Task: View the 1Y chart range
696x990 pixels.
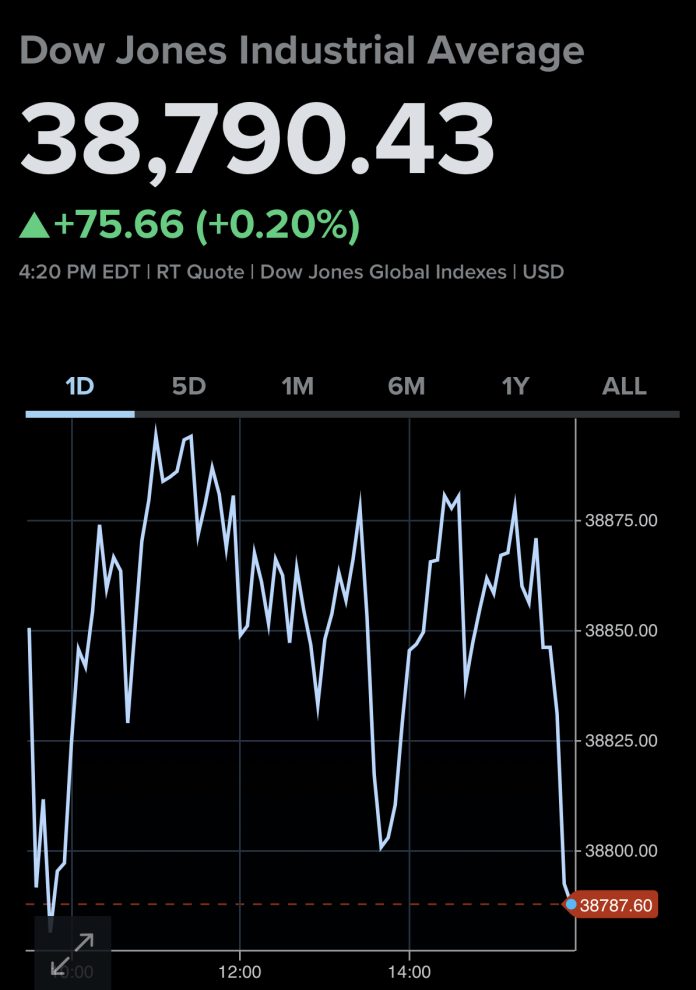Action: 515,386
